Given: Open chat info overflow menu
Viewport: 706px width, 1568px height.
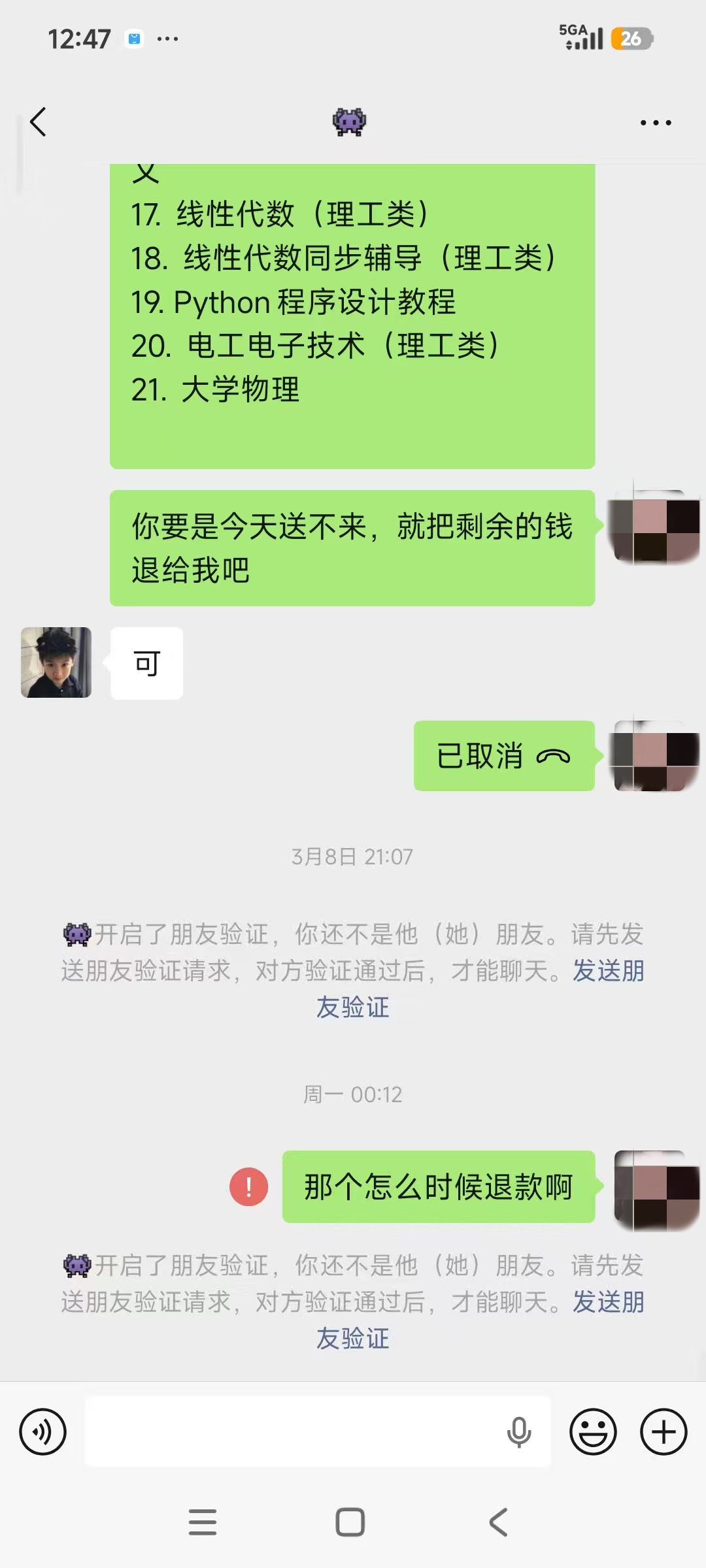Looking at the screenshot, I should coord(656,122).
